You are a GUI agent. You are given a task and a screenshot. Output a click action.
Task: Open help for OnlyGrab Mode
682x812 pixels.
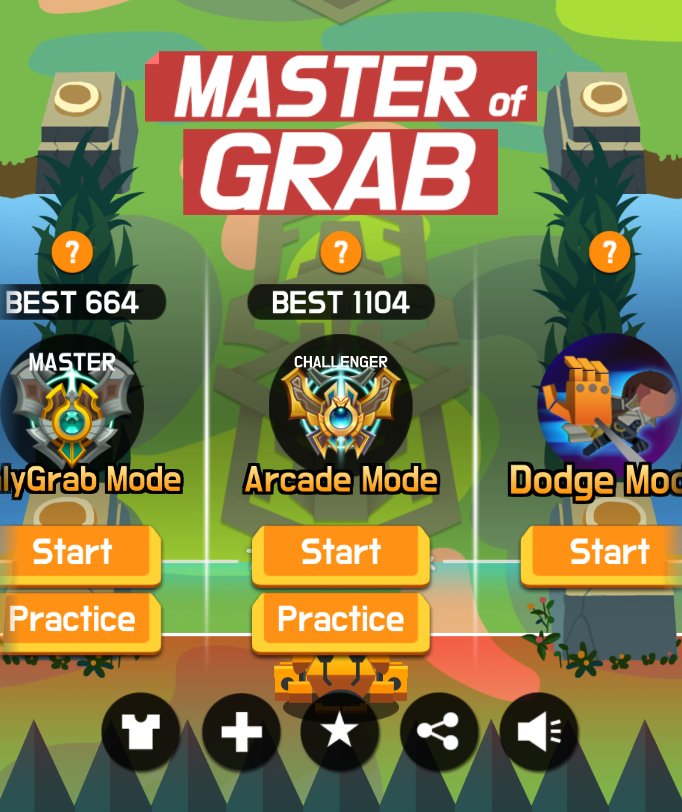pyautogui.click(x=72, y=253)
